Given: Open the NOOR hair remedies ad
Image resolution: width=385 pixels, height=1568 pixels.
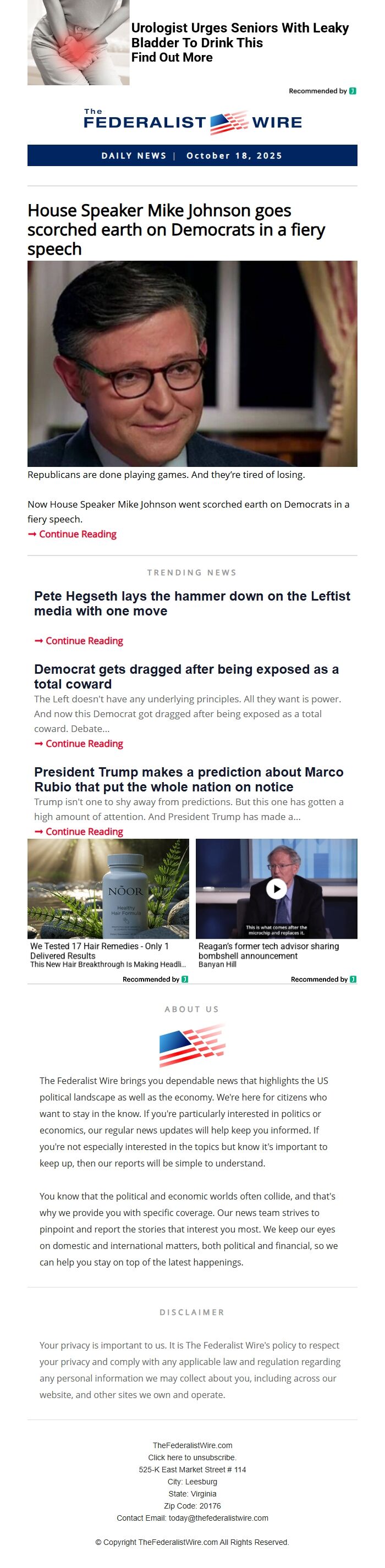Looking at the screenshot, I should (x=108, y=889).
